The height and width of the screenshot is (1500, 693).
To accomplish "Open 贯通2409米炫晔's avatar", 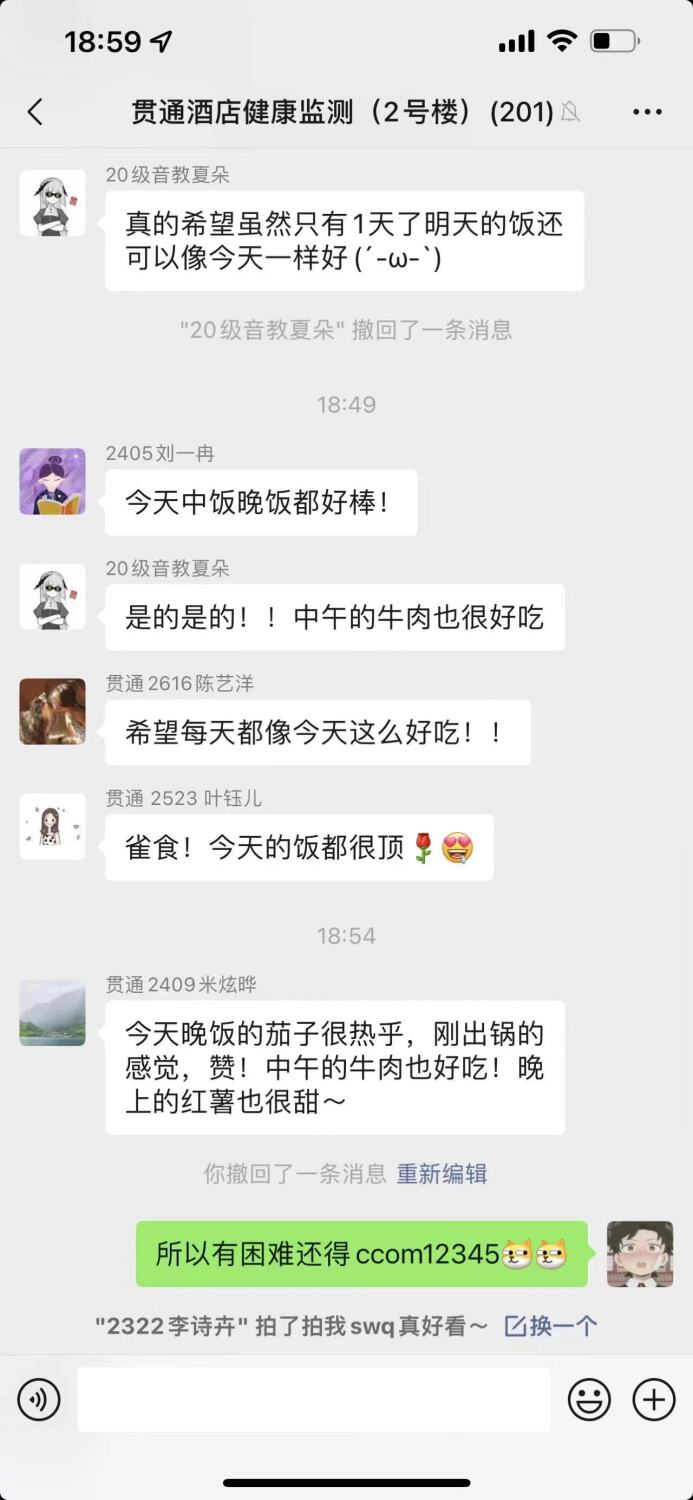I will pos(52,1013).
